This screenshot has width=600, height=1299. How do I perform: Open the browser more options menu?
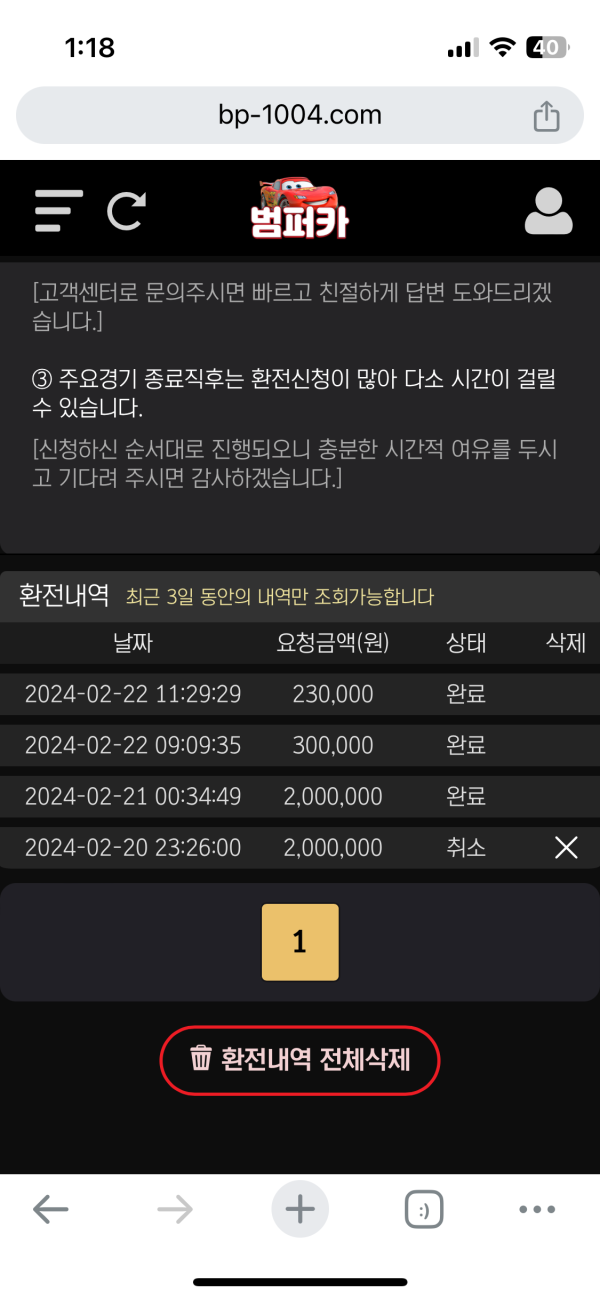[537, 1210]
